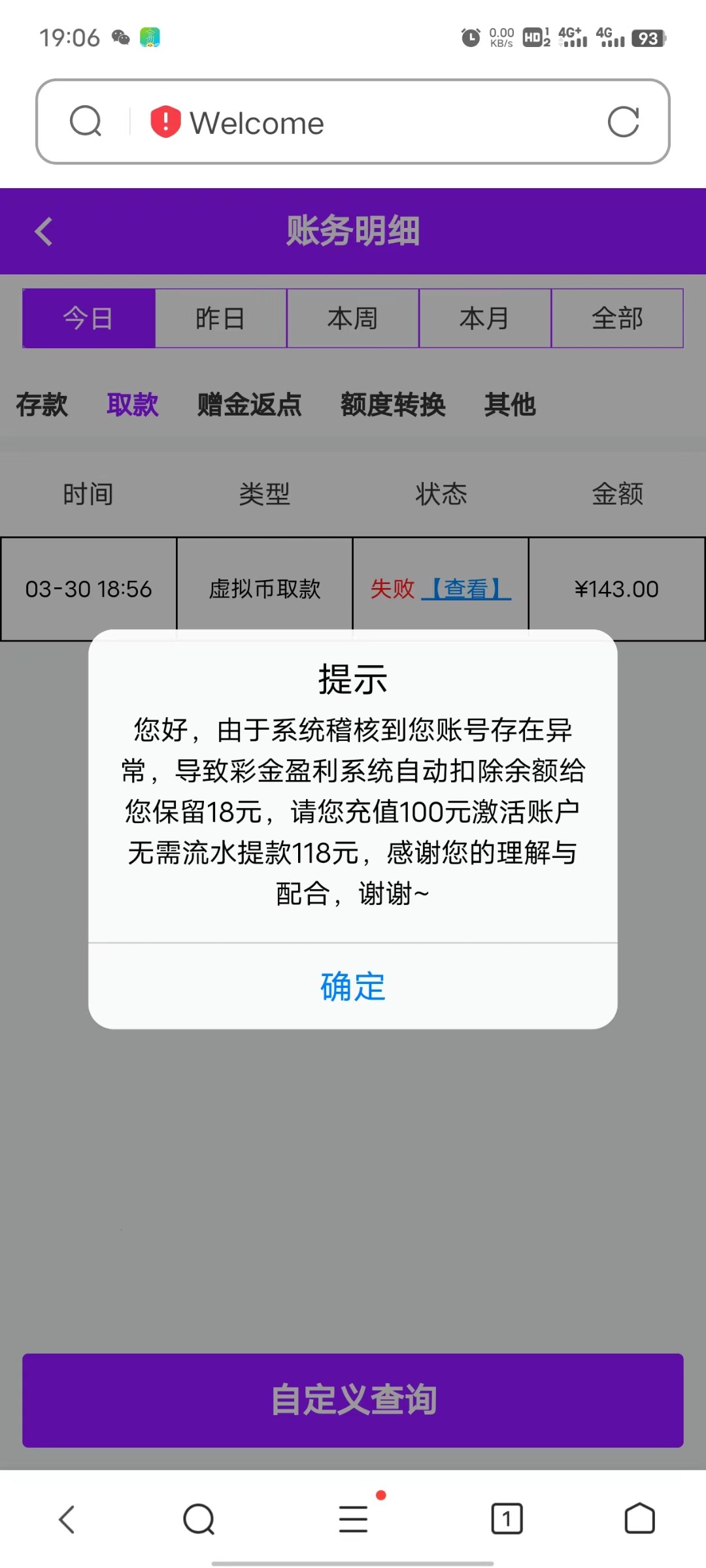Open search from the bottom navigation bar
This screenshot has height=1568, width=706.
click(x=199, y=1518)
